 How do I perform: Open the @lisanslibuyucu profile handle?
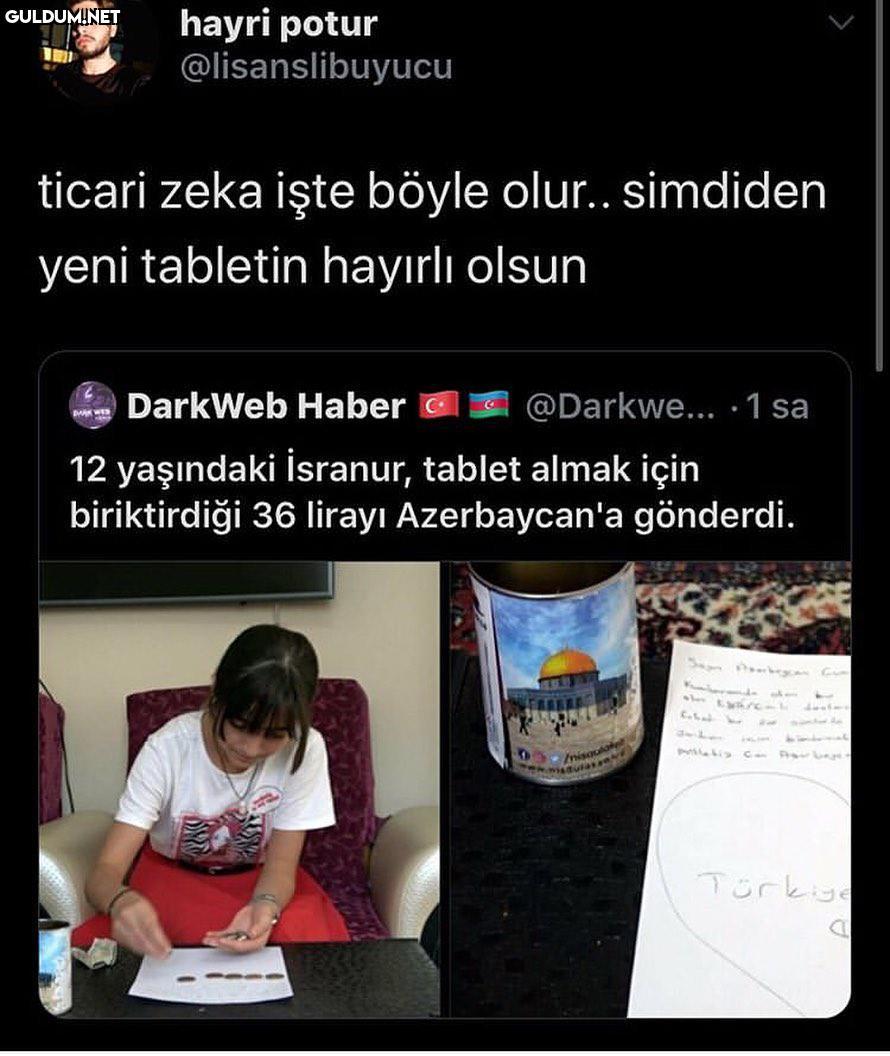315,66
